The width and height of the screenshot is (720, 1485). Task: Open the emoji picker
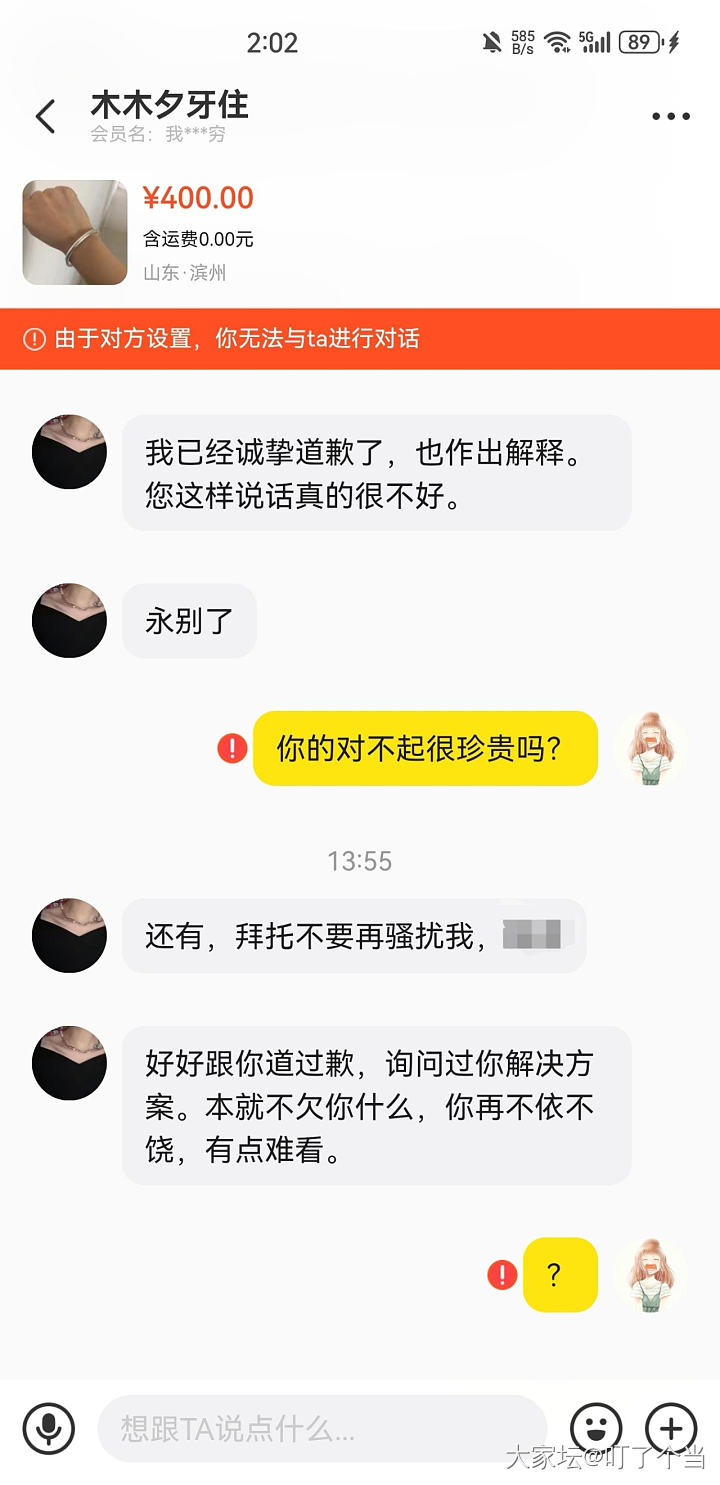596,1428
